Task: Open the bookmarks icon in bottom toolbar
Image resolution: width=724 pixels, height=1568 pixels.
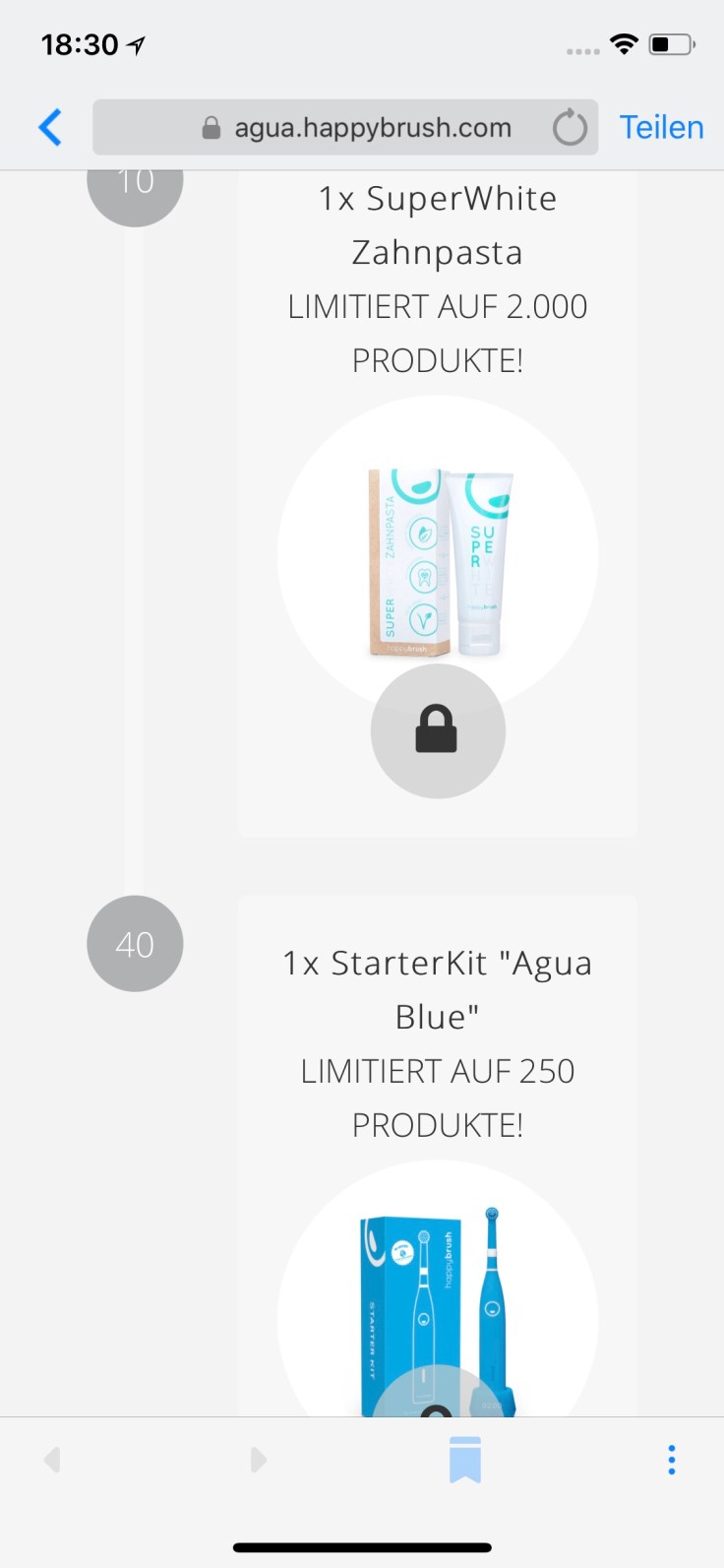Action: coord(464,1459)
